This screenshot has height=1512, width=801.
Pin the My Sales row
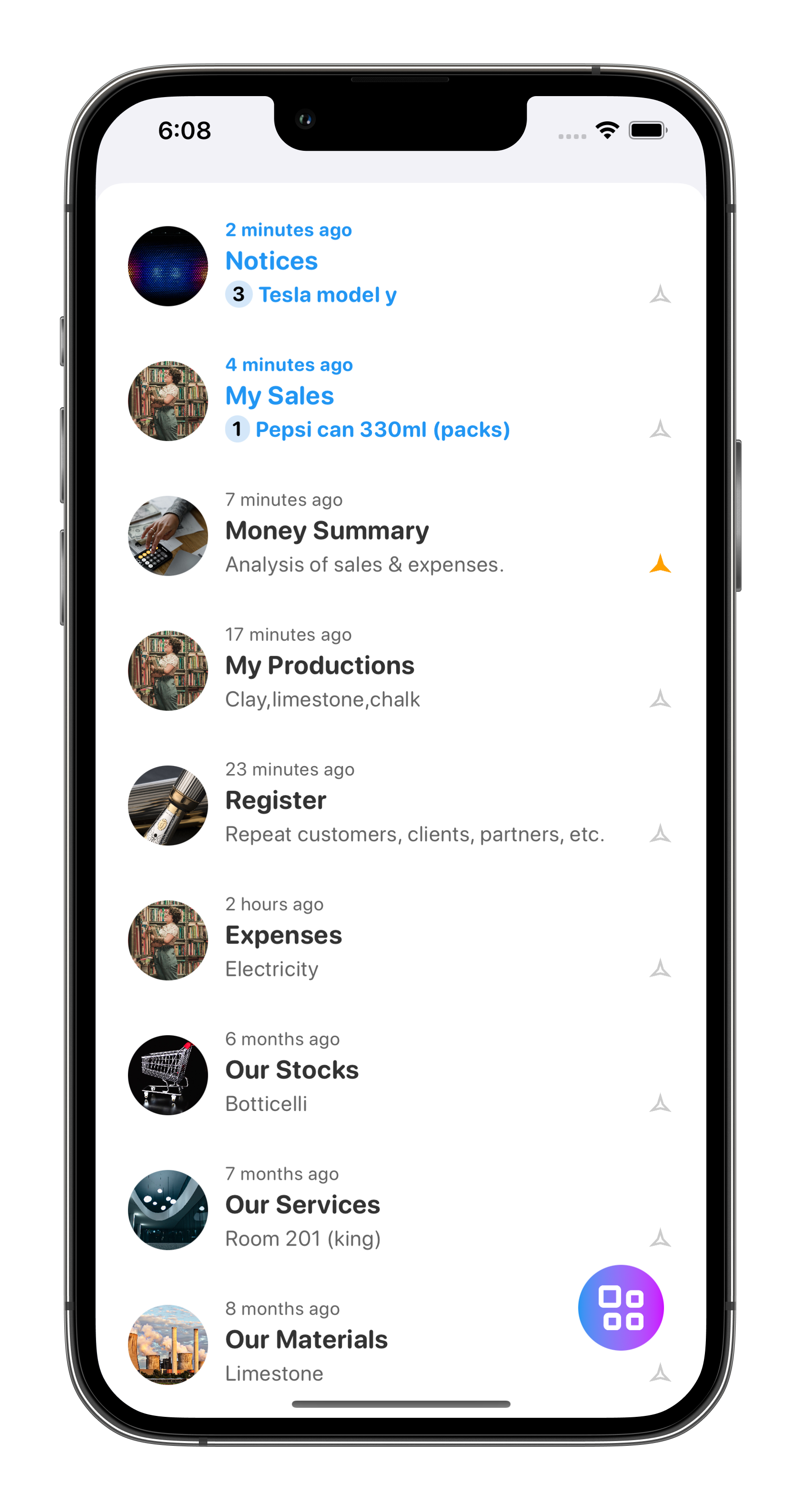pos(660,429)
